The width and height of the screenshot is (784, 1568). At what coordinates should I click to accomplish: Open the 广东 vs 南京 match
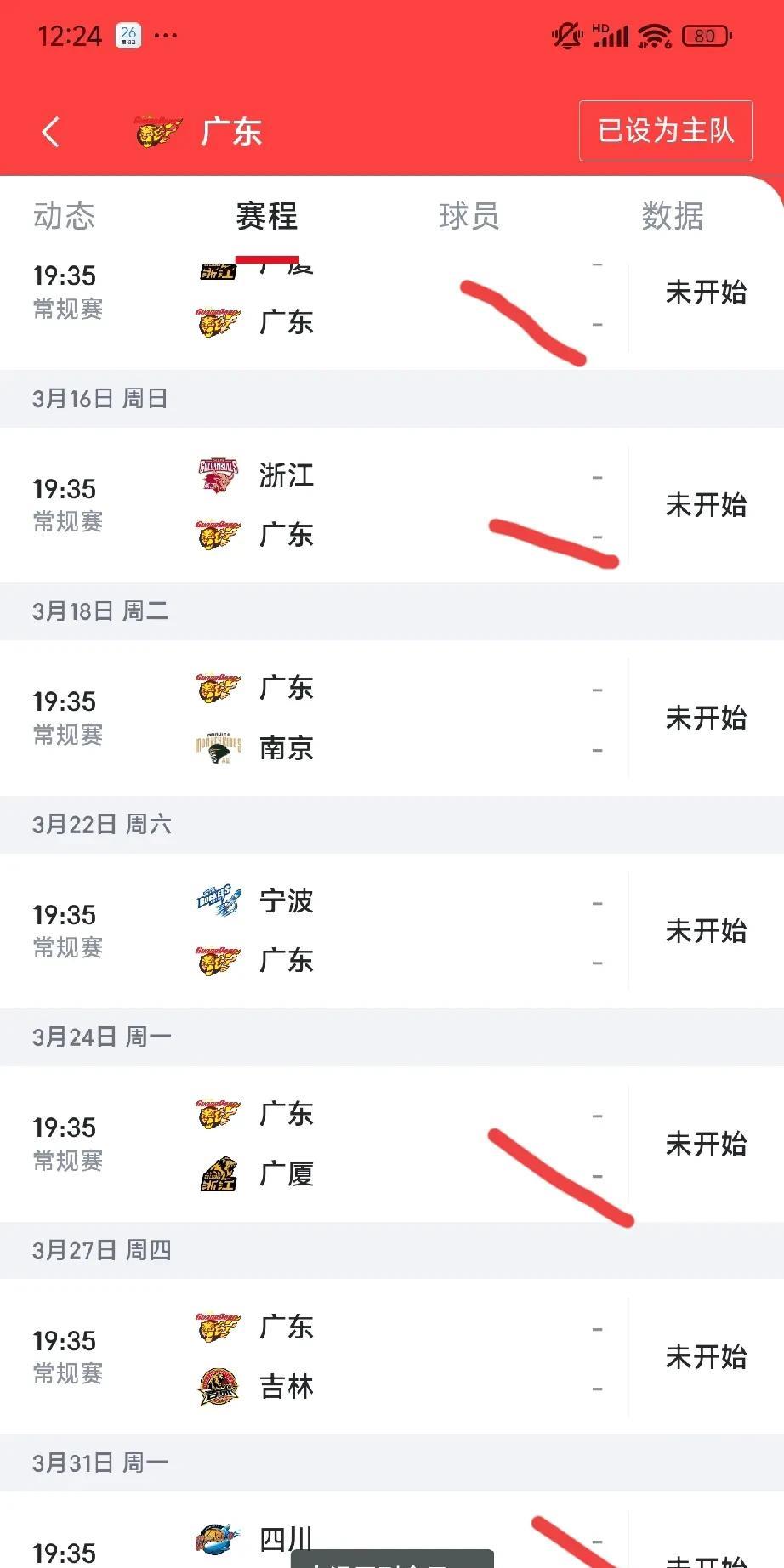392,719
